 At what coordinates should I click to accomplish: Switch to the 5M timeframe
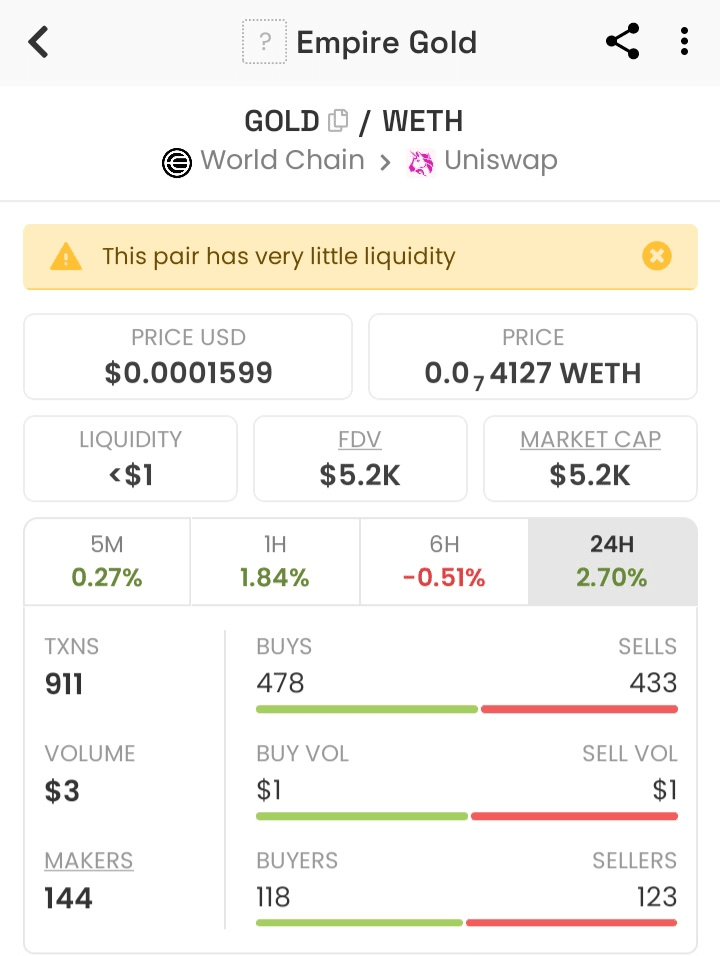click(x=107, y=561)
